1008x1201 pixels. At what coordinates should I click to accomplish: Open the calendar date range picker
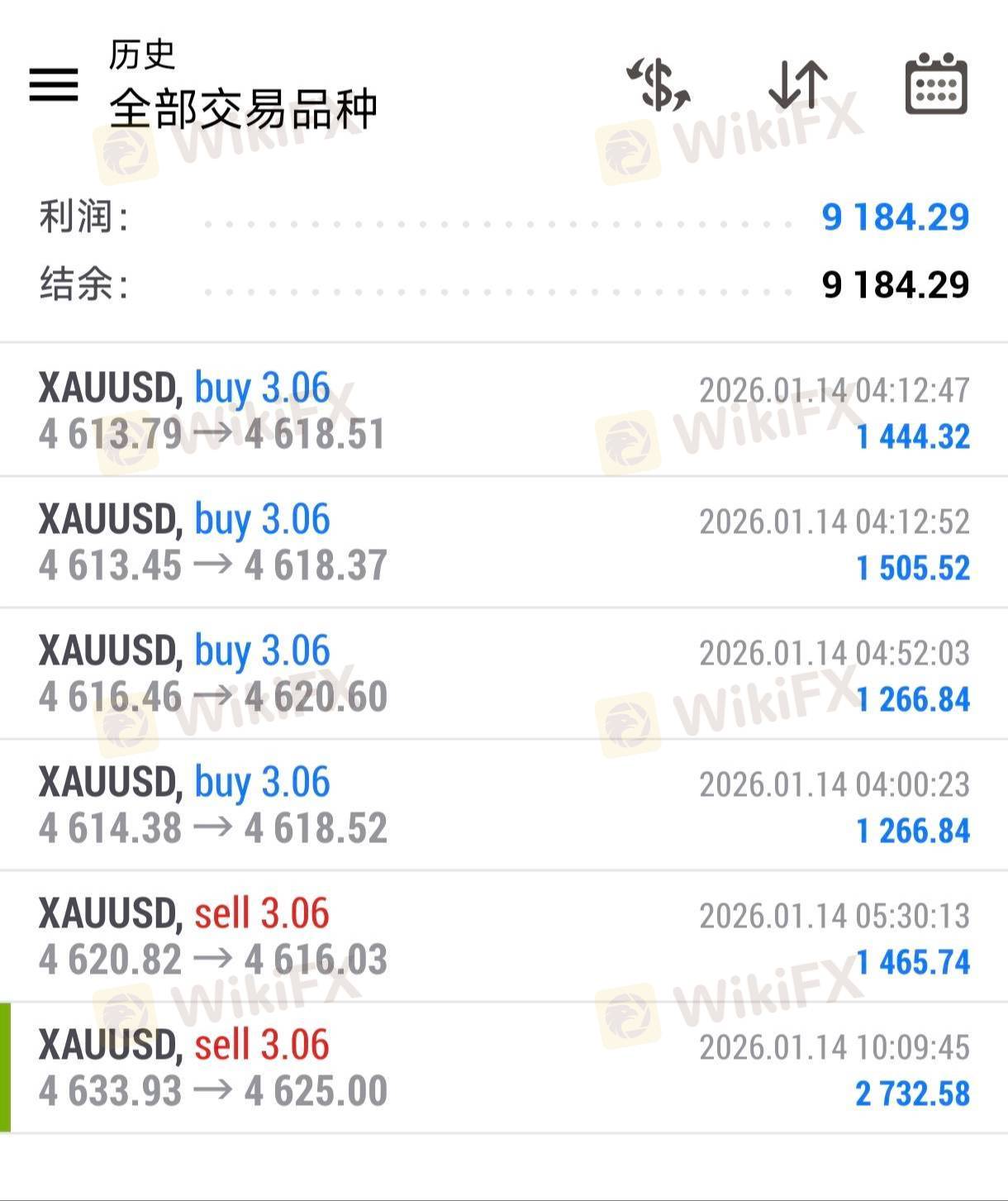936,84
